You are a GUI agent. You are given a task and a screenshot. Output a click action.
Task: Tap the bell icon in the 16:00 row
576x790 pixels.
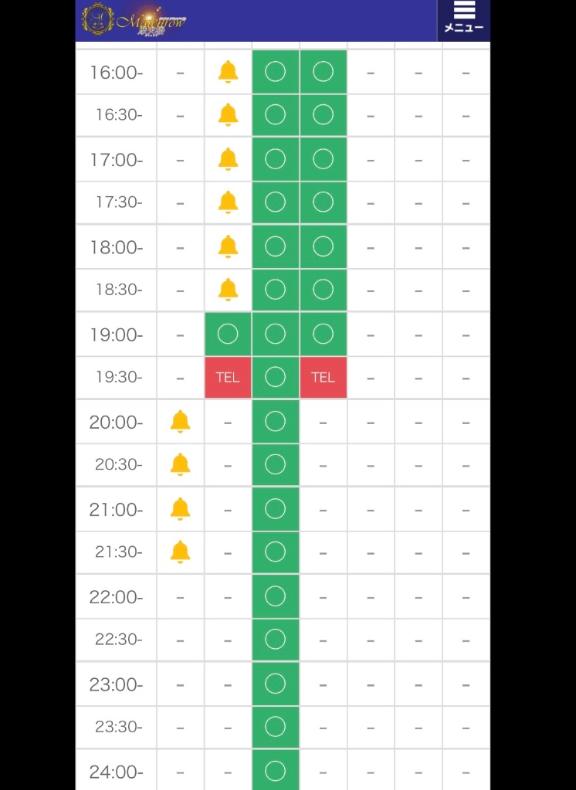pos(228,72)
